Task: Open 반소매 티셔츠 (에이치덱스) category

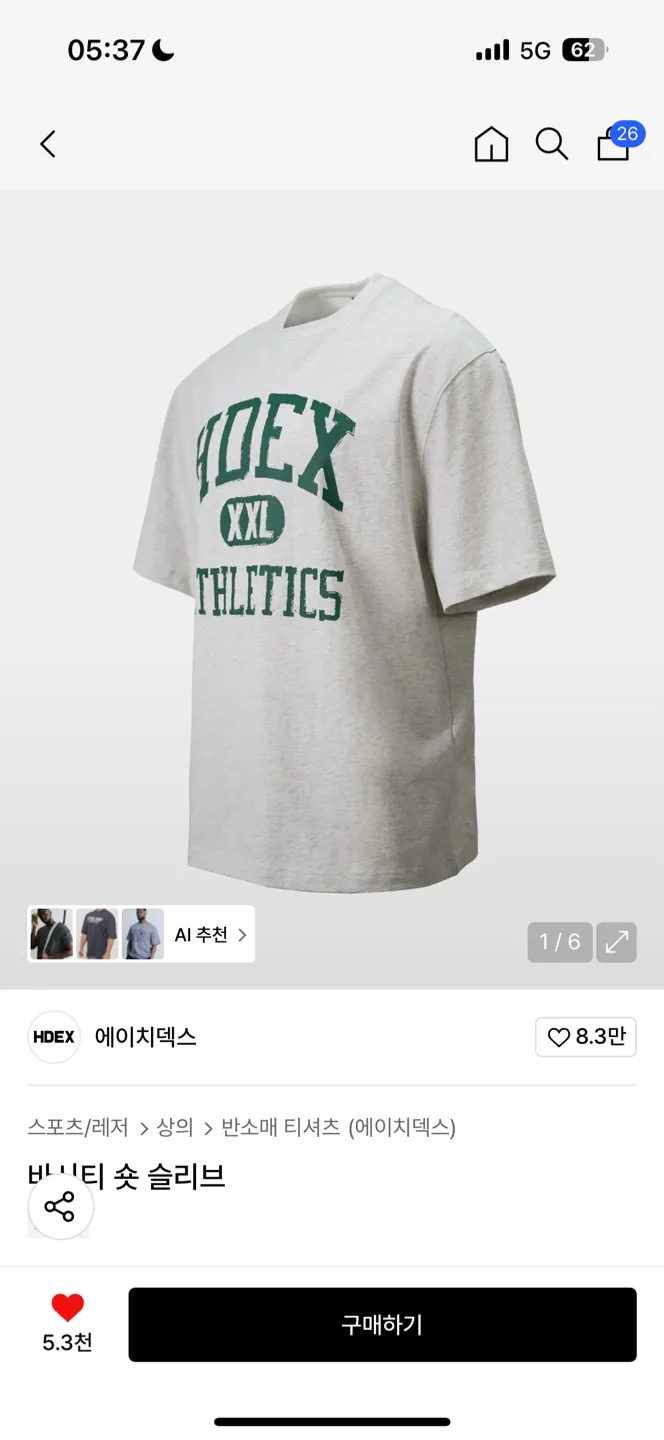Action: [x=337, y=1127]
